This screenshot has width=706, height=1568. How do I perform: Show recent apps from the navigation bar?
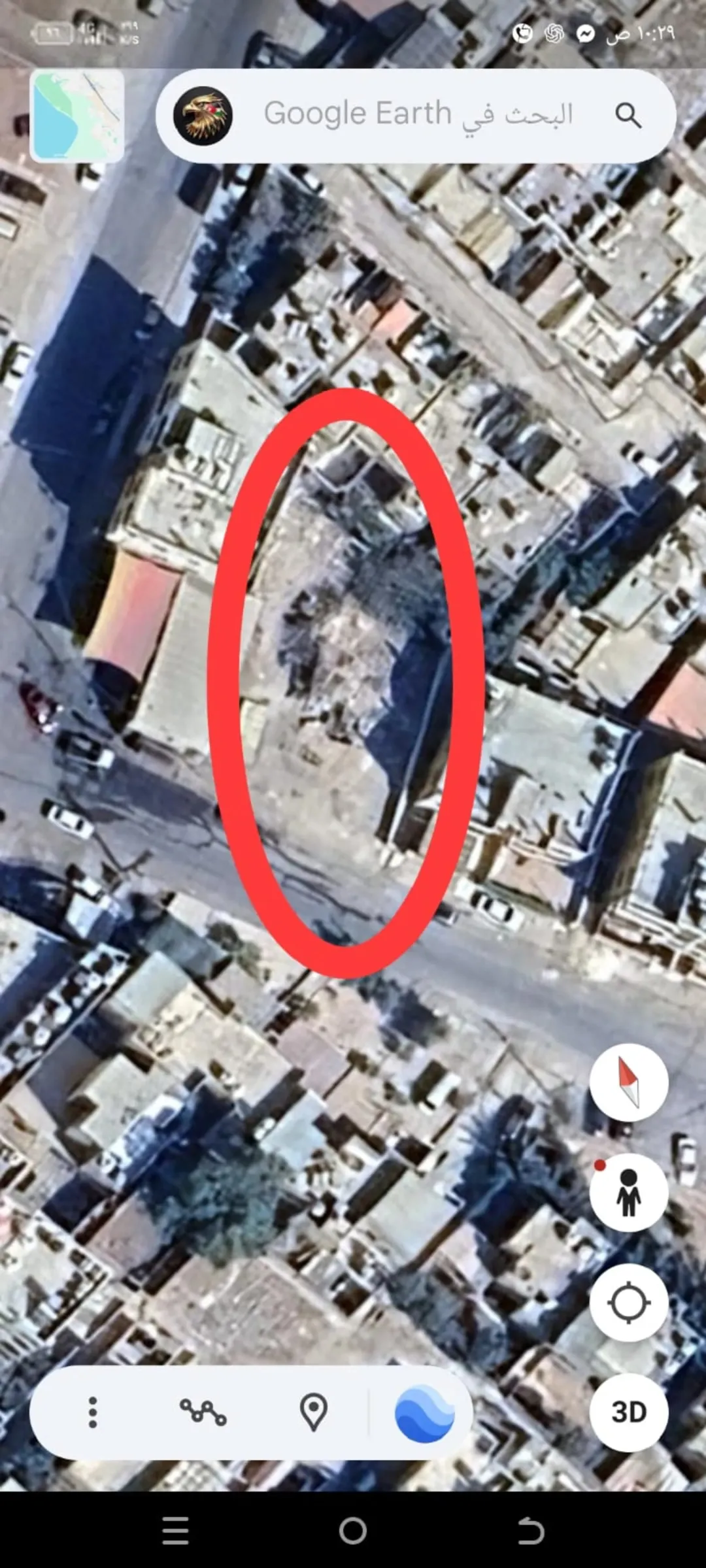coord(175,1530)
